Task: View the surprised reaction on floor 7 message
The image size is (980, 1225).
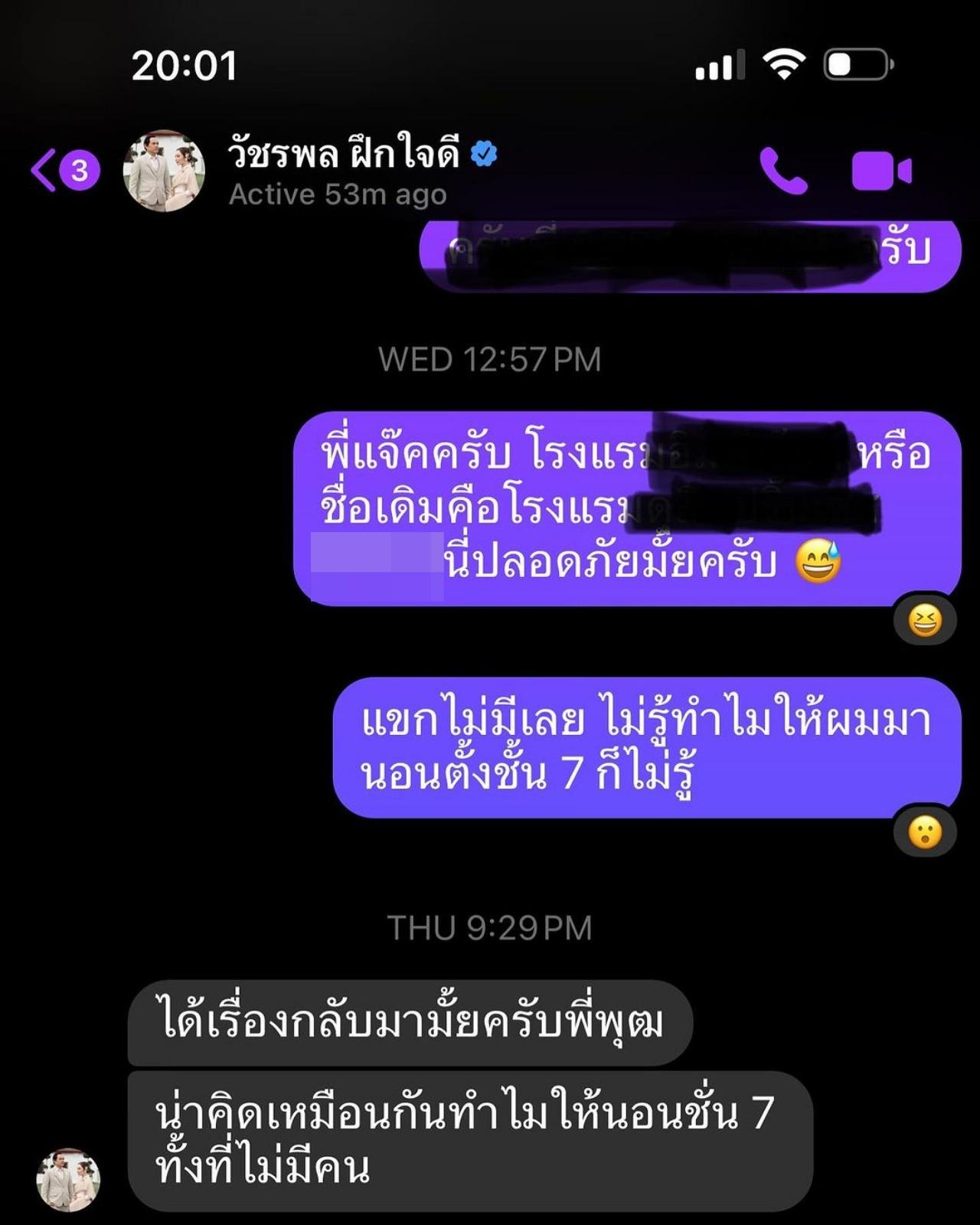Action: pos(924,833)
